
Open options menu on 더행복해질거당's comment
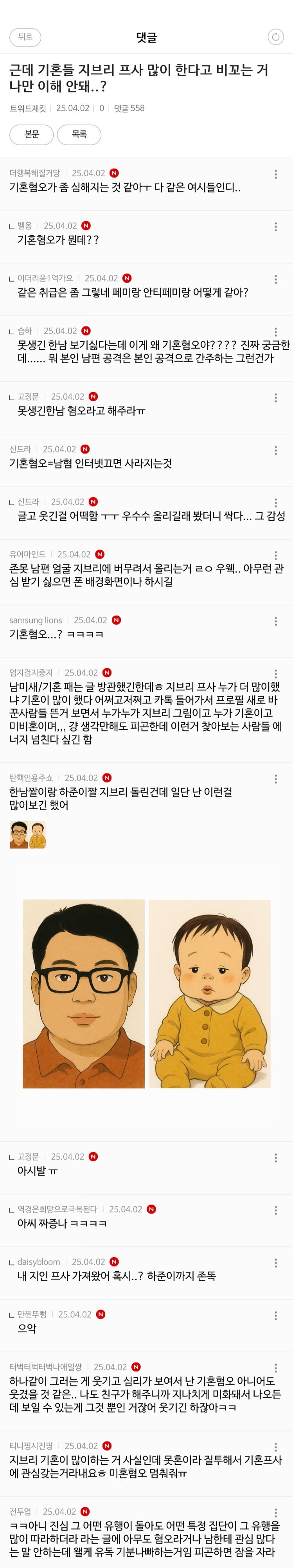[275, 174]
